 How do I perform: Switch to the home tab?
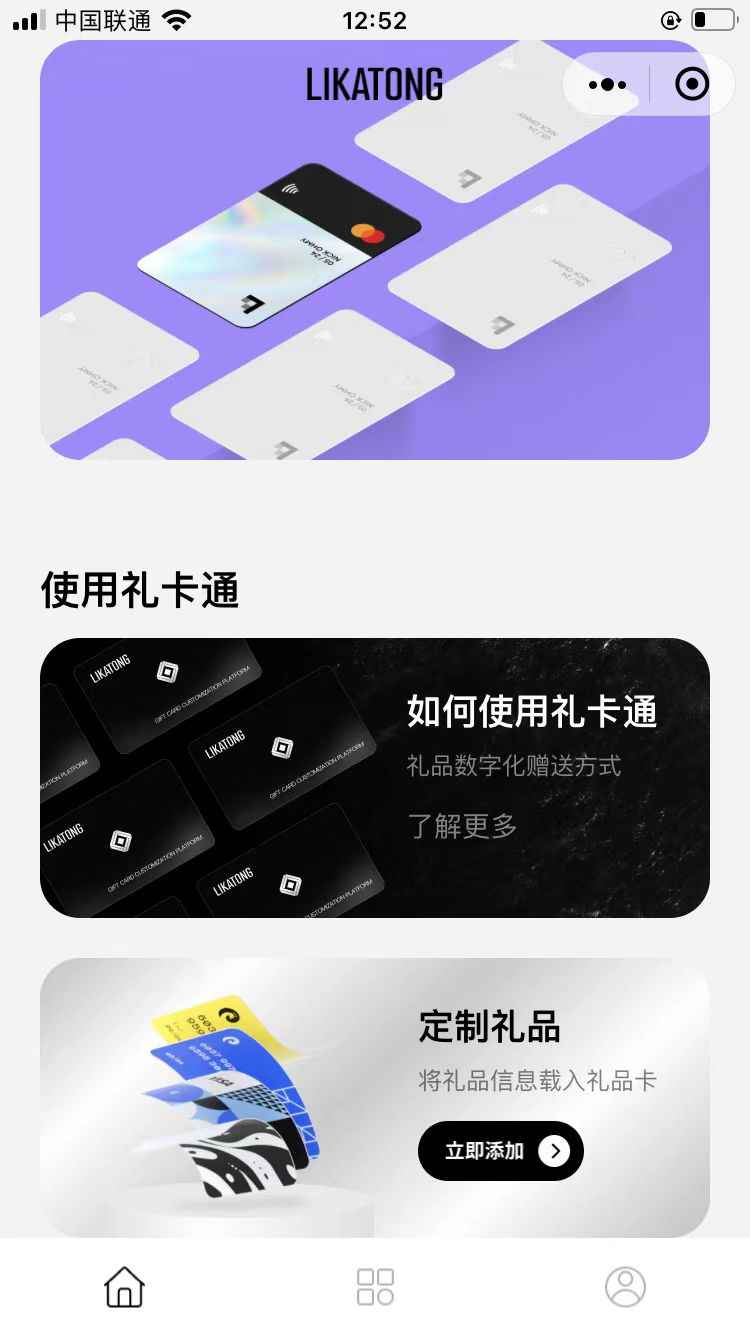tap(124, 1286)
